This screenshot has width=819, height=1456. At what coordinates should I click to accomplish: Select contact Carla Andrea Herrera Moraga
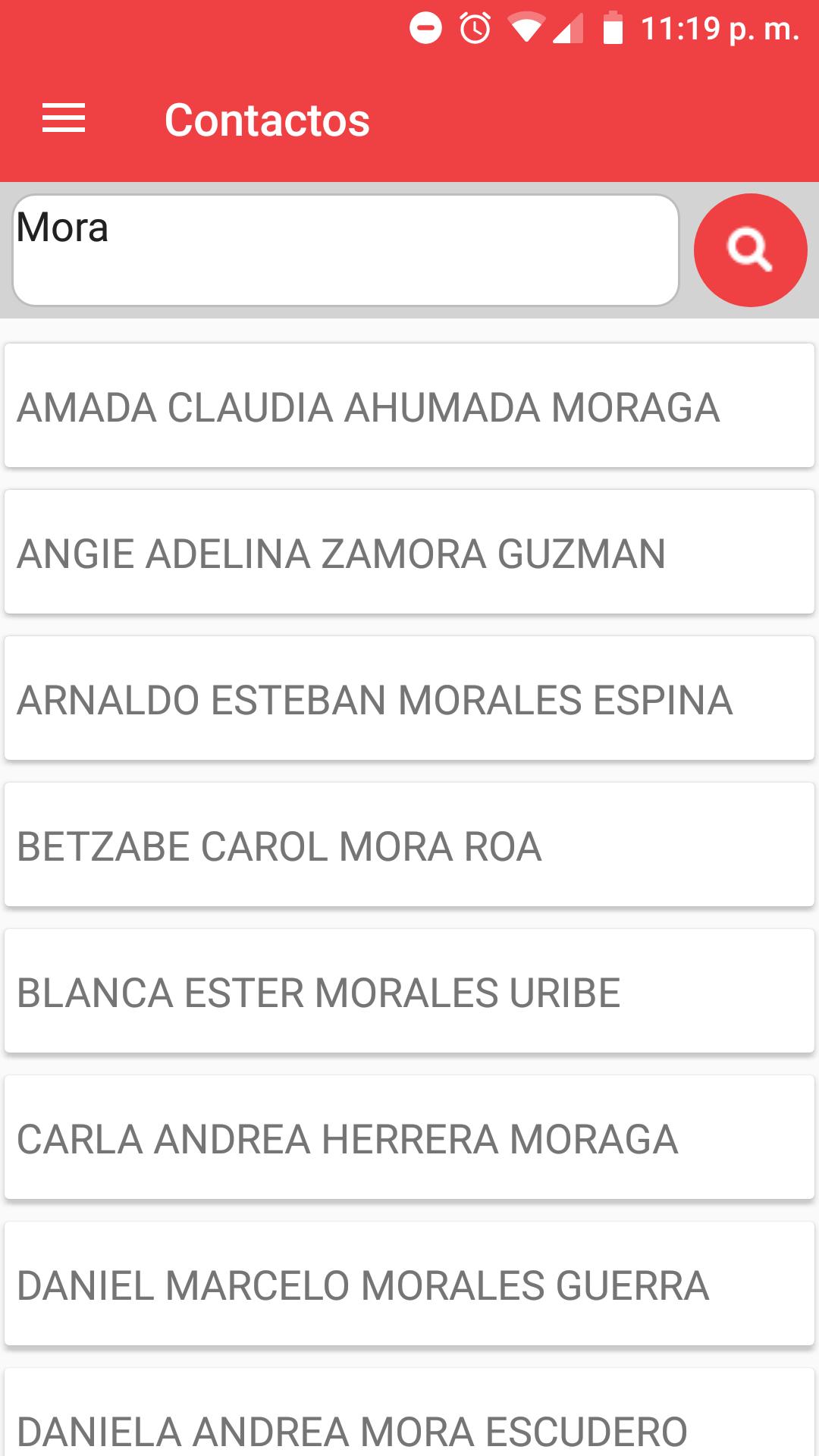409,1137
